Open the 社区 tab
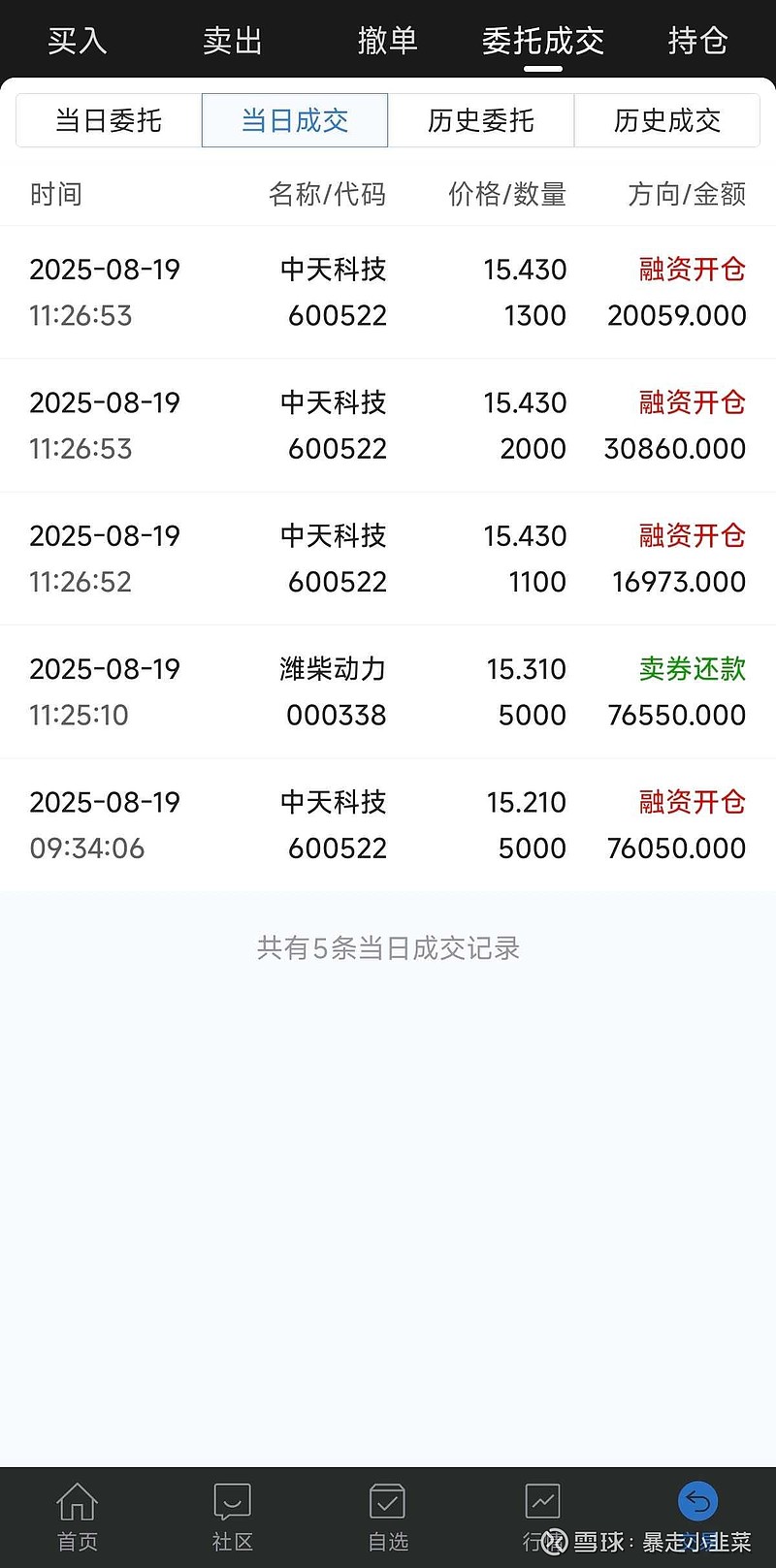The height and width of the screenshot is (1568, 776). (x=233, y=1518)
